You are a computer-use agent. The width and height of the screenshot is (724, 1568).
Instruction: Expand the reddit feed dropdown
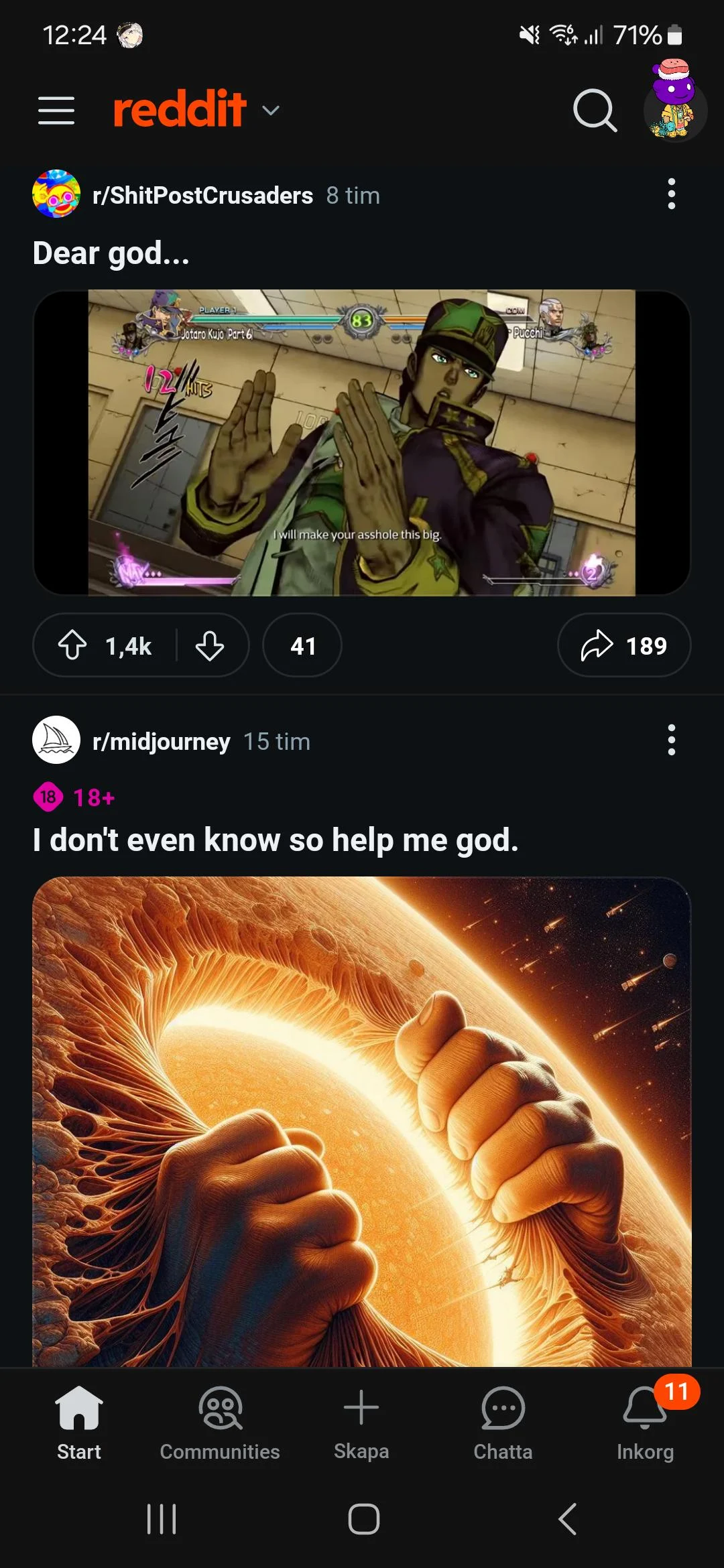[270, 111]
